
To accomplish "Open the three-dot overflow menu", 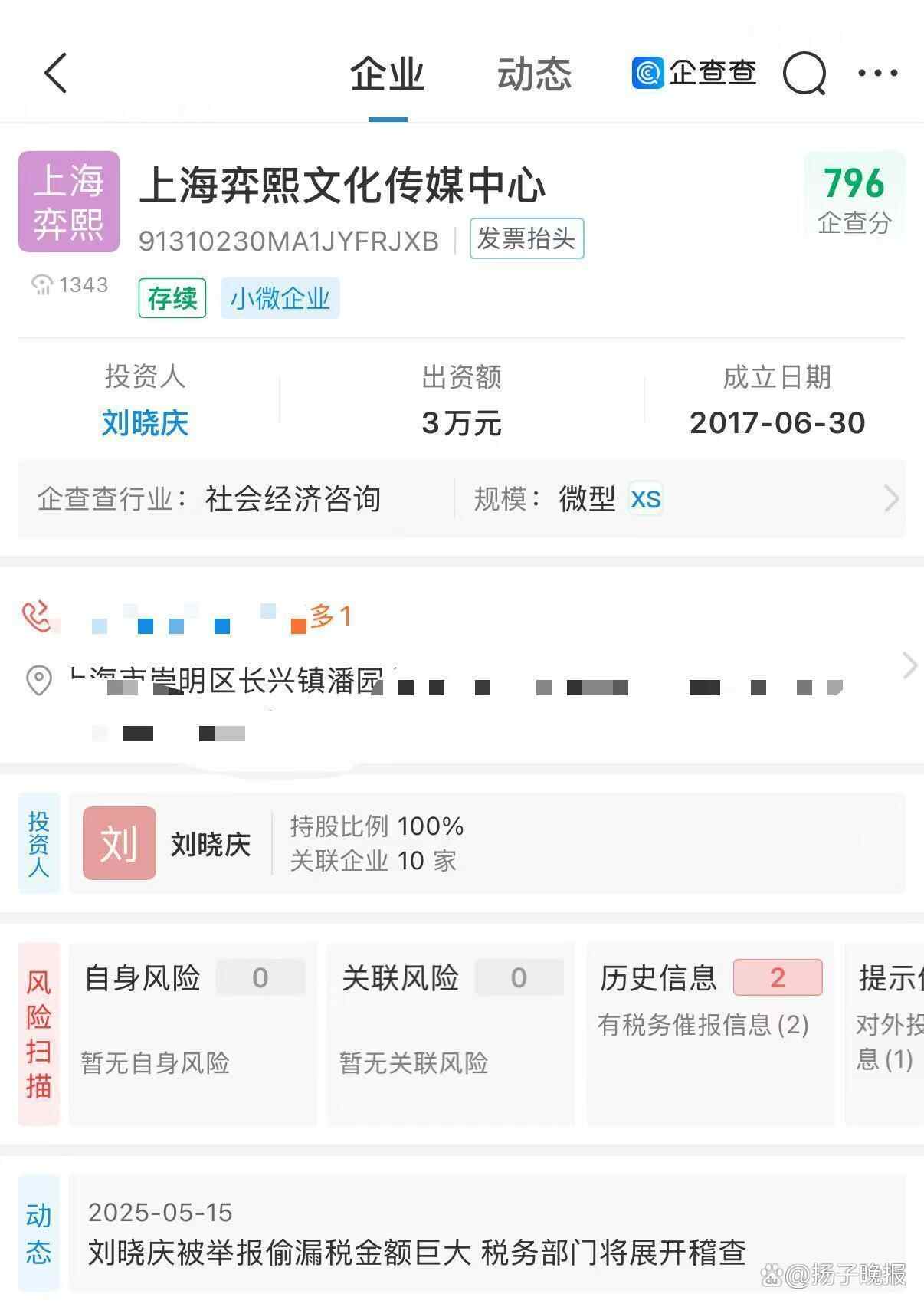I will point(877,74).
